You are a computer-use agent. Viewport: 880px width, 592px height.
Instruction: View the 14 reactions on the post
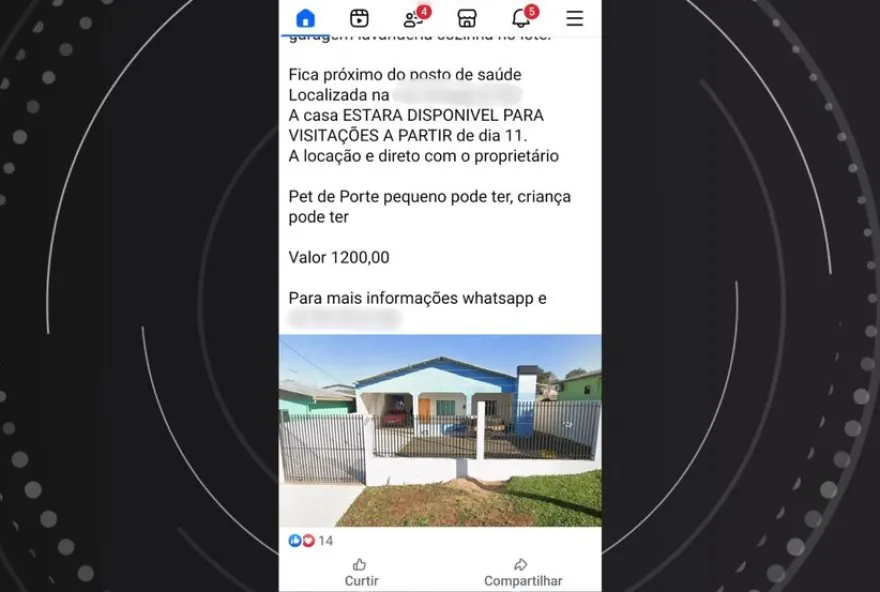click(x=310, y=541)
